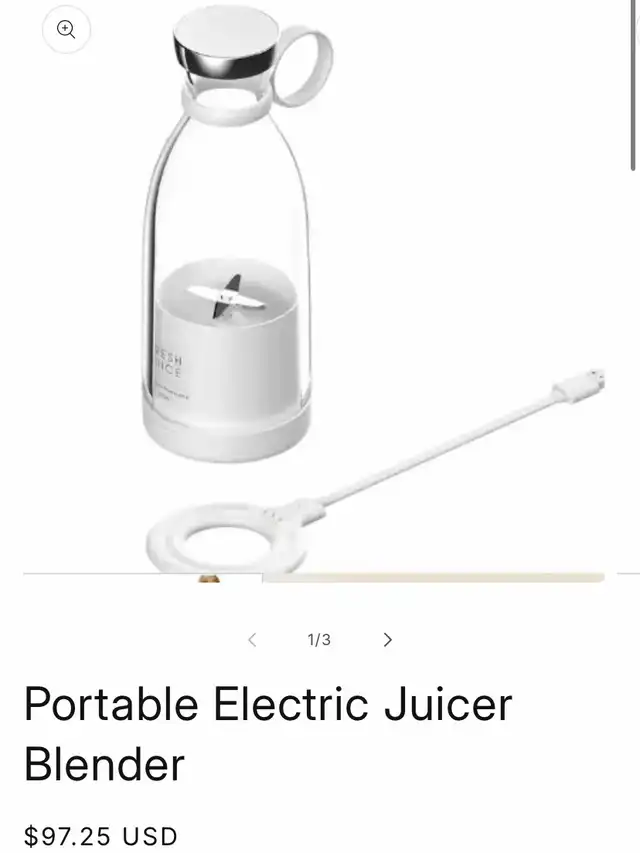Zoom into the product image
Image resolution: width=640 pixels, height=853 pixels.
pos(66,29)
